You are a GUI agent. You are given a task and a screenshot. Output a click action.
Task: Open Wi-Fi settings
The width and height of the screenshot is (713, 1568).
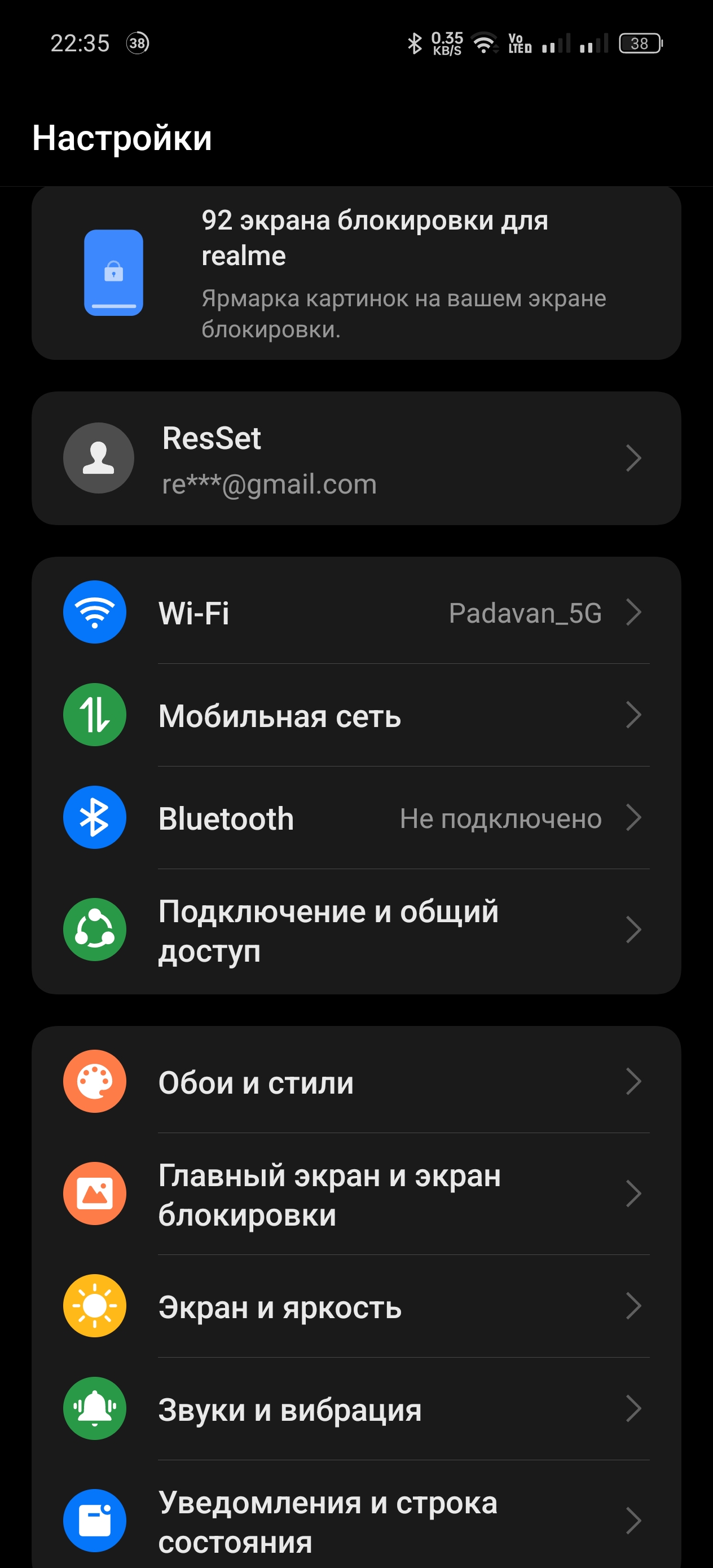(356, 613)
